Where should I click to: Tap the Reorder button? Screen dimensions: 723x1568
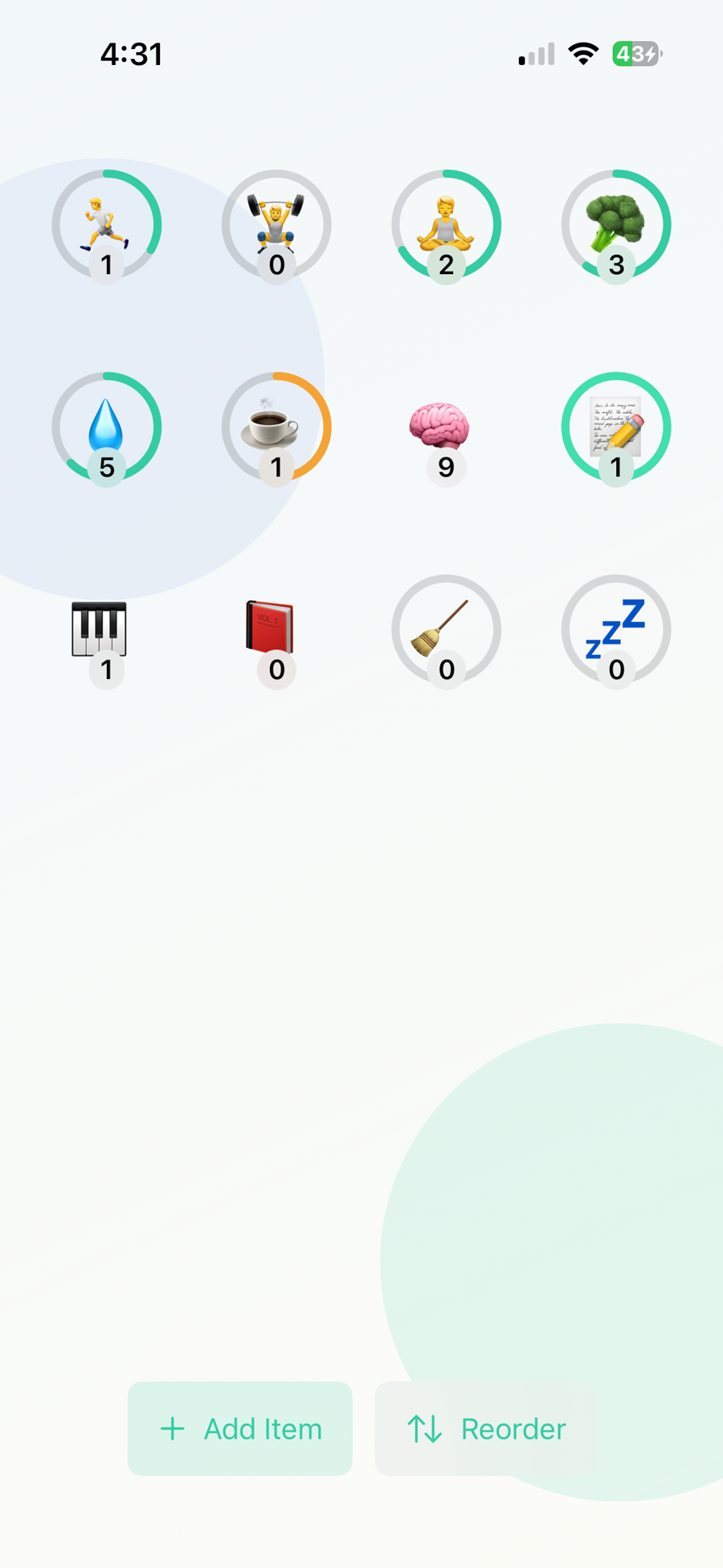(x=484, y=1429)
